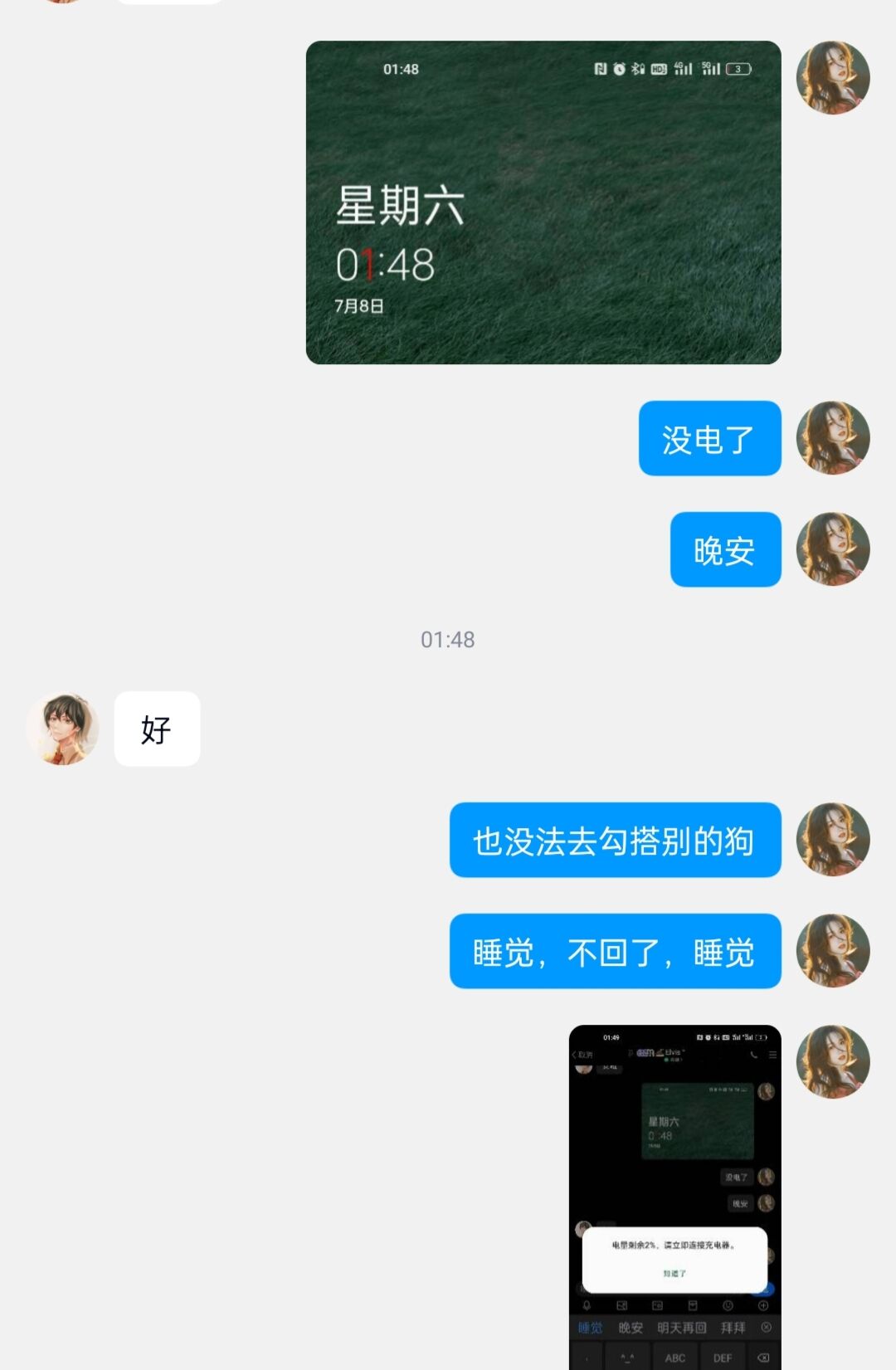Tap the microphone icon on the keyboard toolbar
The width and height of the screenshot is (896, 1370).
click(585, 1305)
